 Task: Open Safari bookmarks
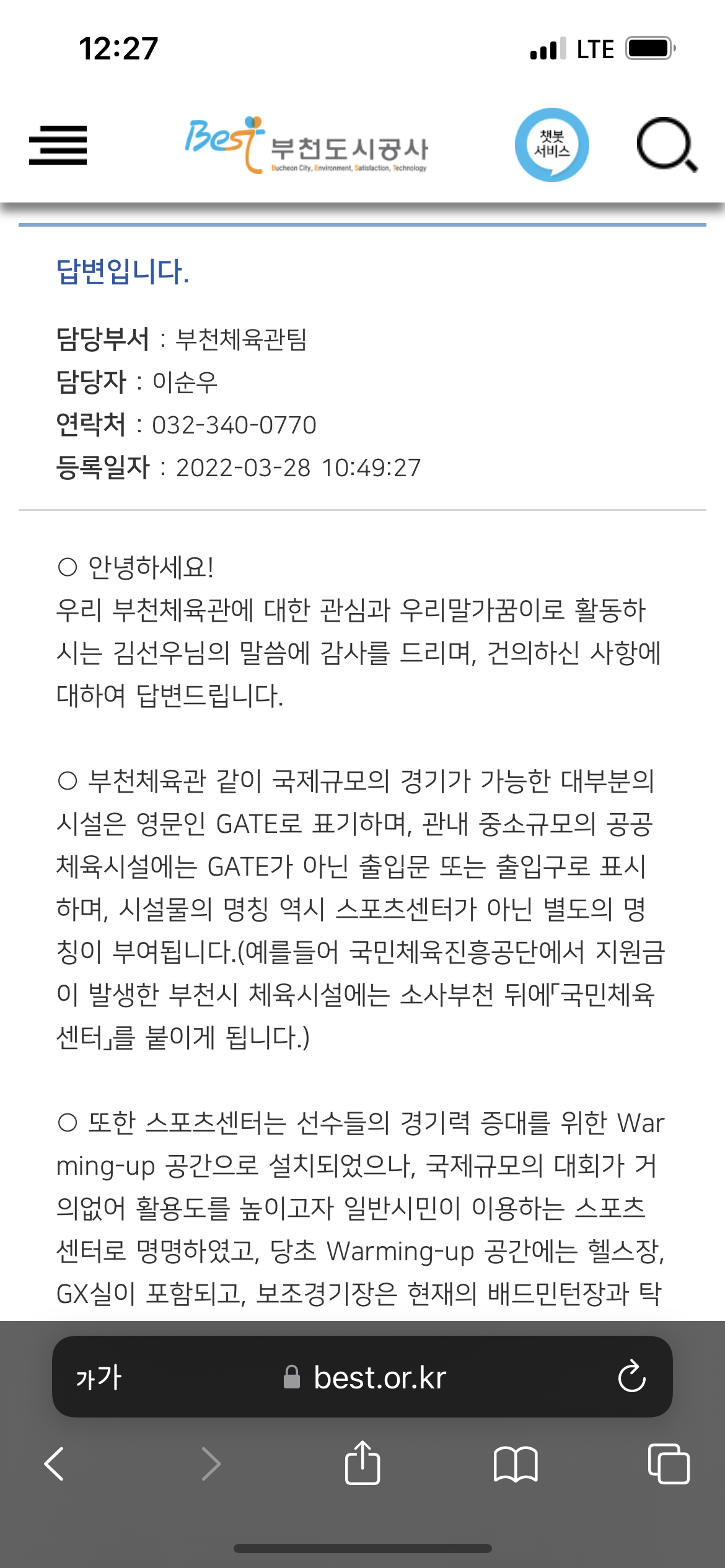(x=516, y=1465)
